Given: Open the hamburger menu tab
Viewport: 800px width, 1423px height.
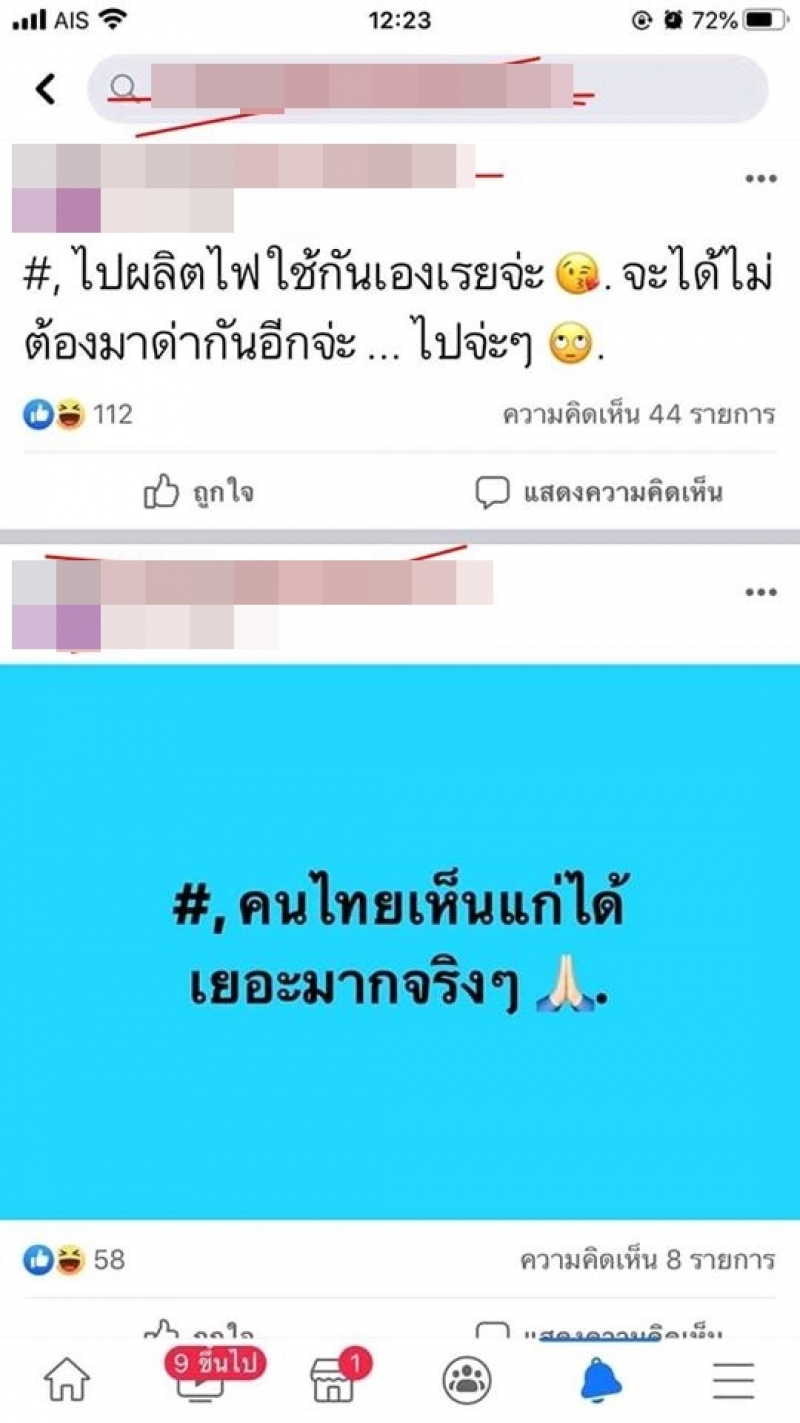Looking at the screenshot, I should point(733,1381).
